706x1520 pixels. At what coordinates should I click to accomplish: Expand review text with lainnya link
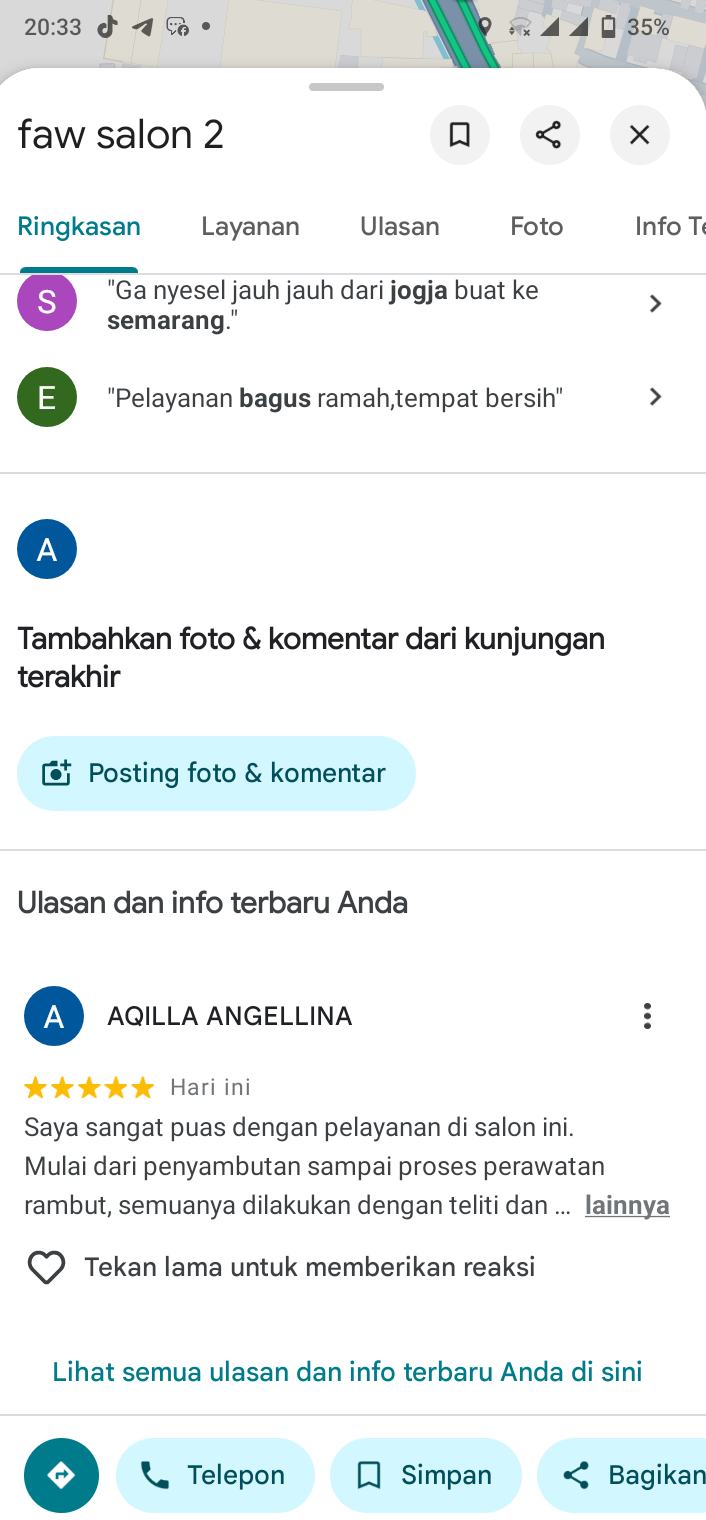coord(627,1206)
